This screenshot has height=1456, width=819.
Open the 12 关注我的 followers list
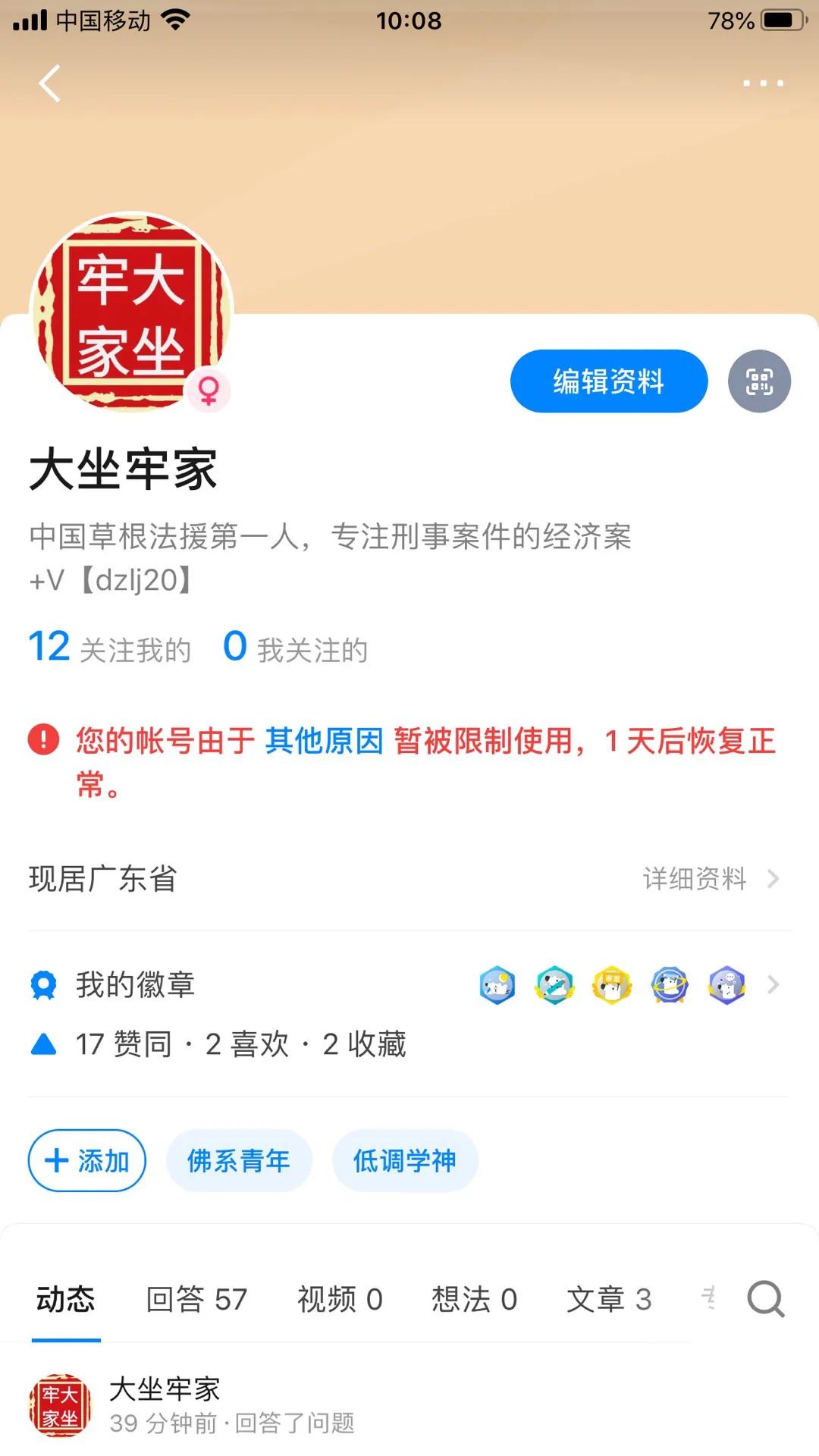coord(108,646)
